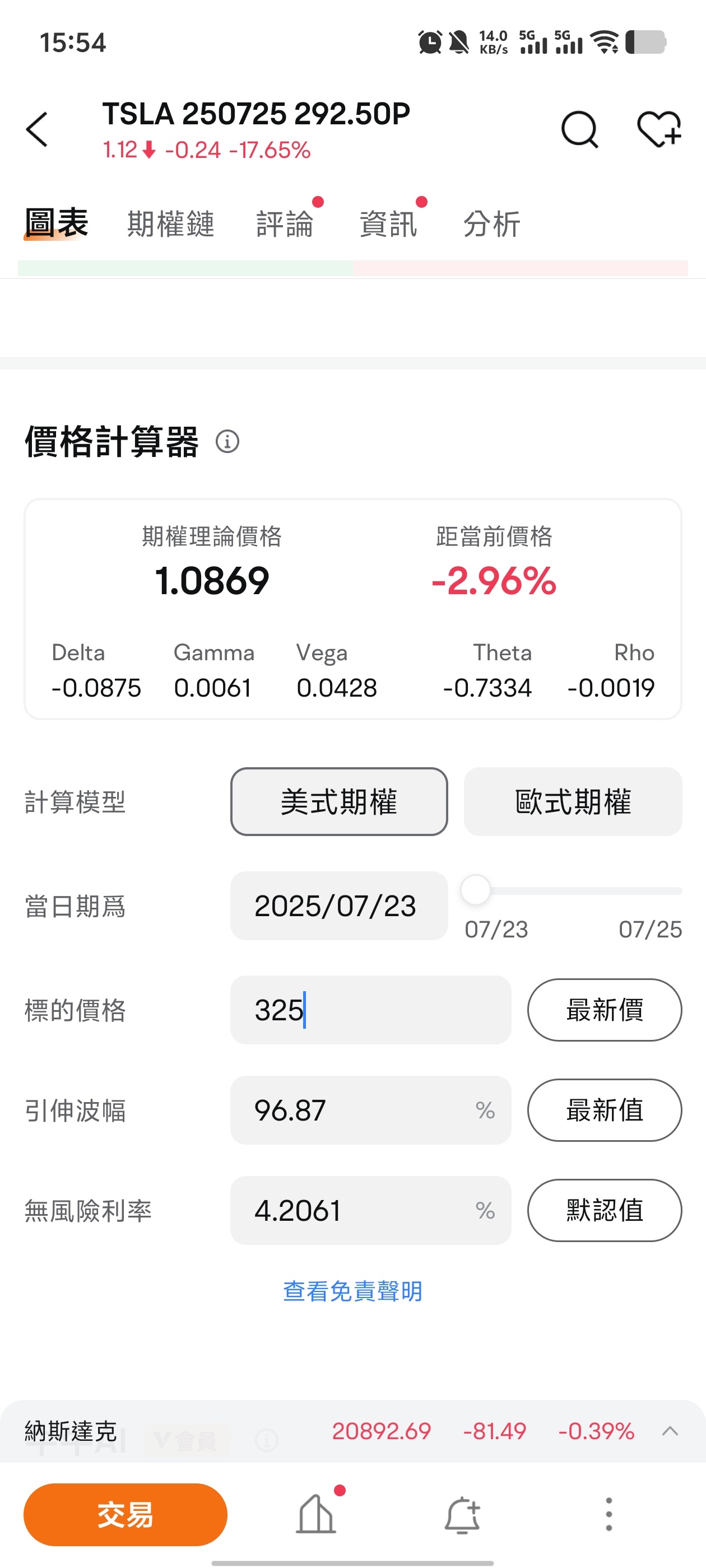Open the search icon
The image size is (706, 1568).
click(579, 130)
